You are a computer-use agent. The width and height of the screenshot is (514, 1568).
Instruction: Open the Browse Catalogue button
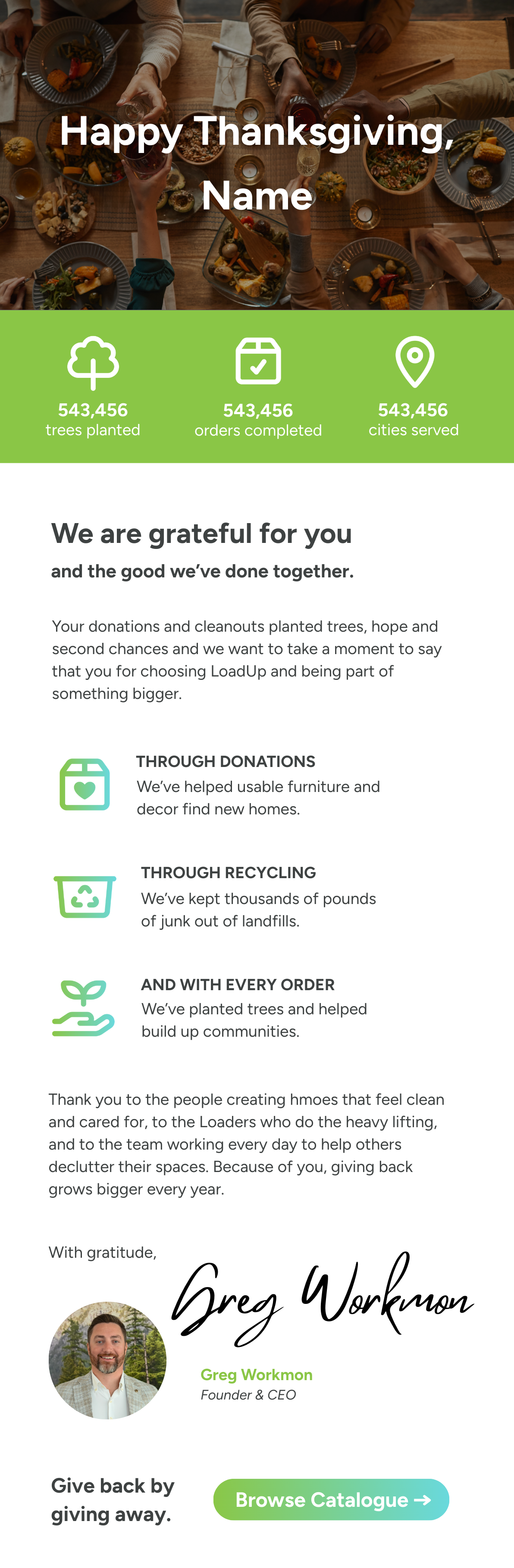pyautogui.click(x=331, y=1499)
